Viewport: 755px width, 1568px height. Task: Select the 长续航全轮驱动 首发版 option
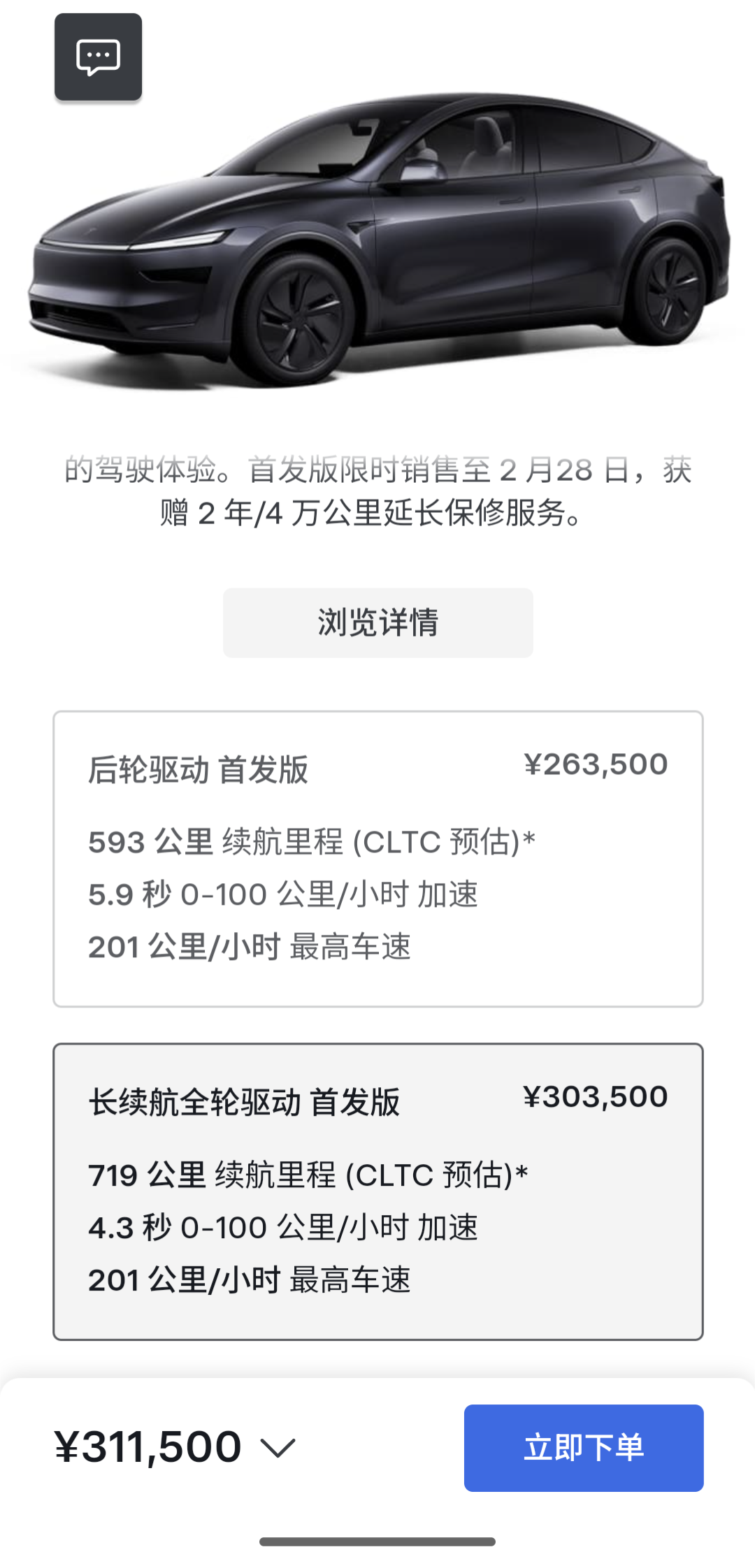[x=377, y=1191]
